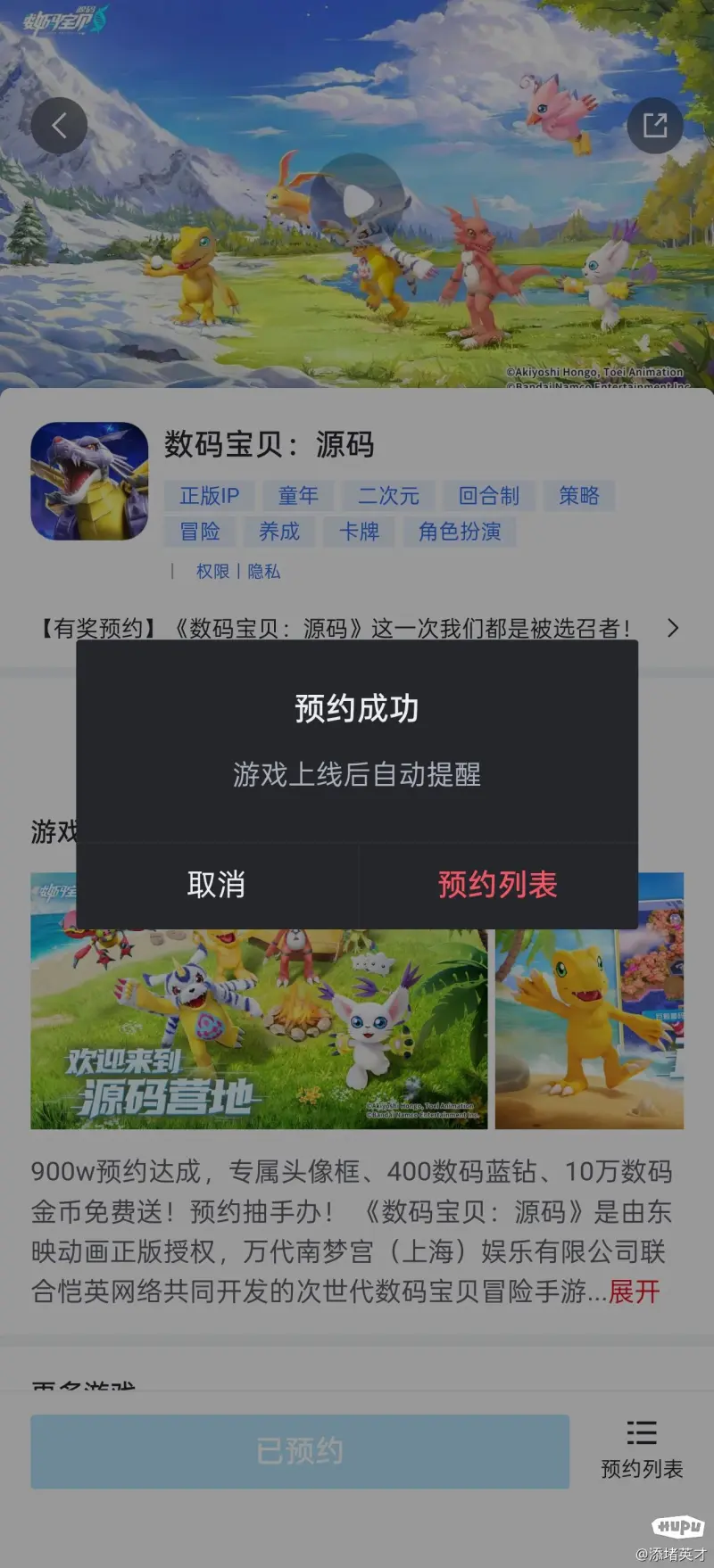Screen dimensions: 714x1568
Task: Open the 隐私 link
Action: click(263, 572)
